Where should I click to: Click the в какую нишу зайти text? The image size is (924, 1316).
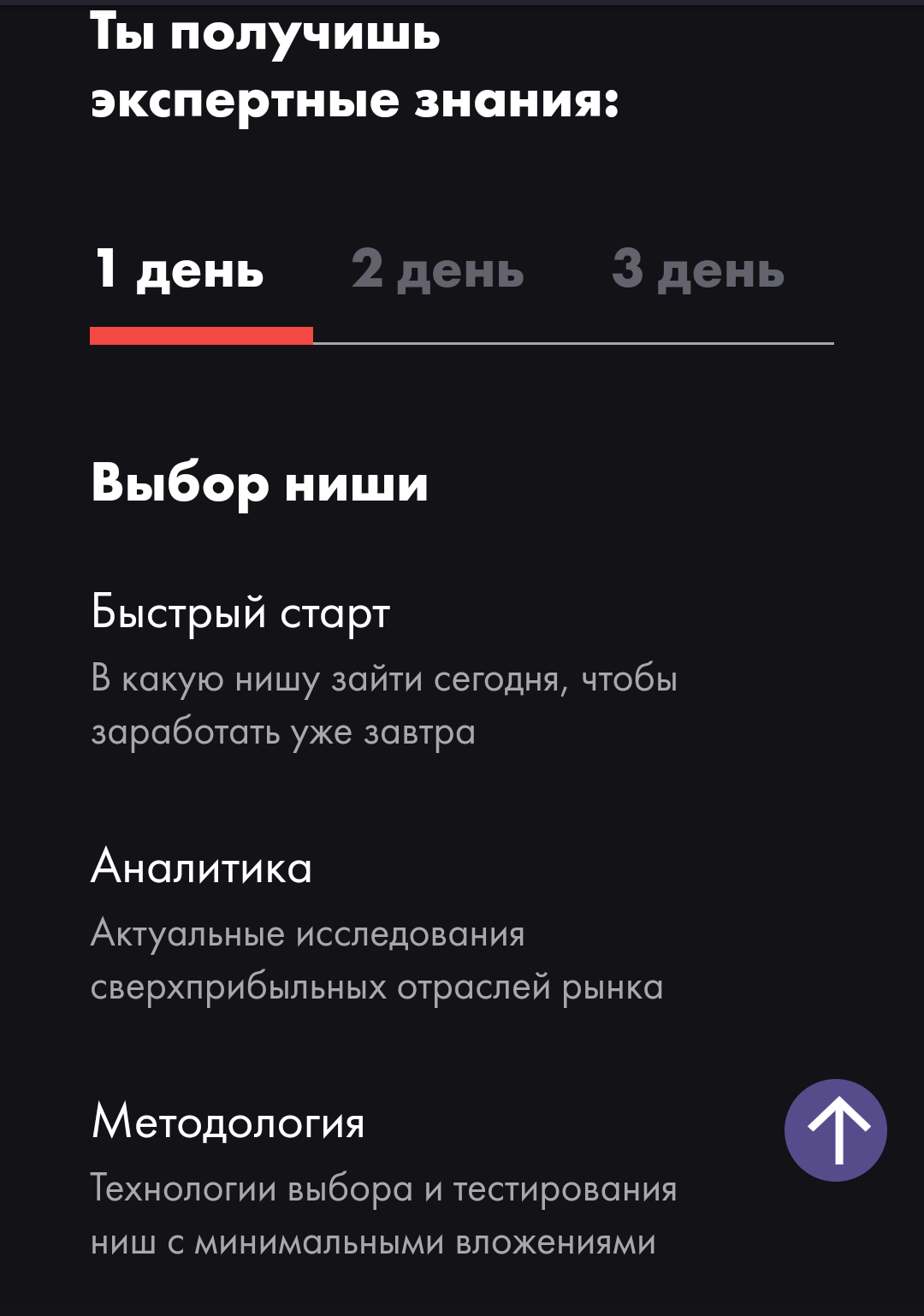point(383,679)
